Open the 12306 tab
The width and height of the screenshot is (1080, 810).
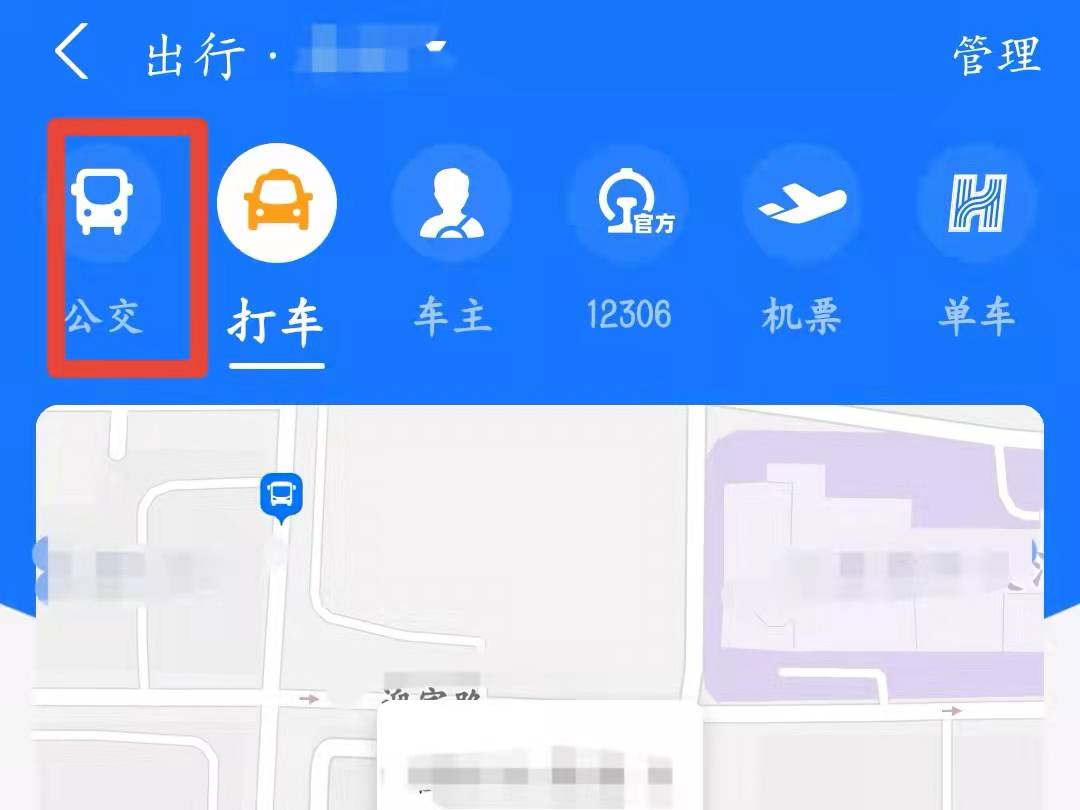point(628,245)
